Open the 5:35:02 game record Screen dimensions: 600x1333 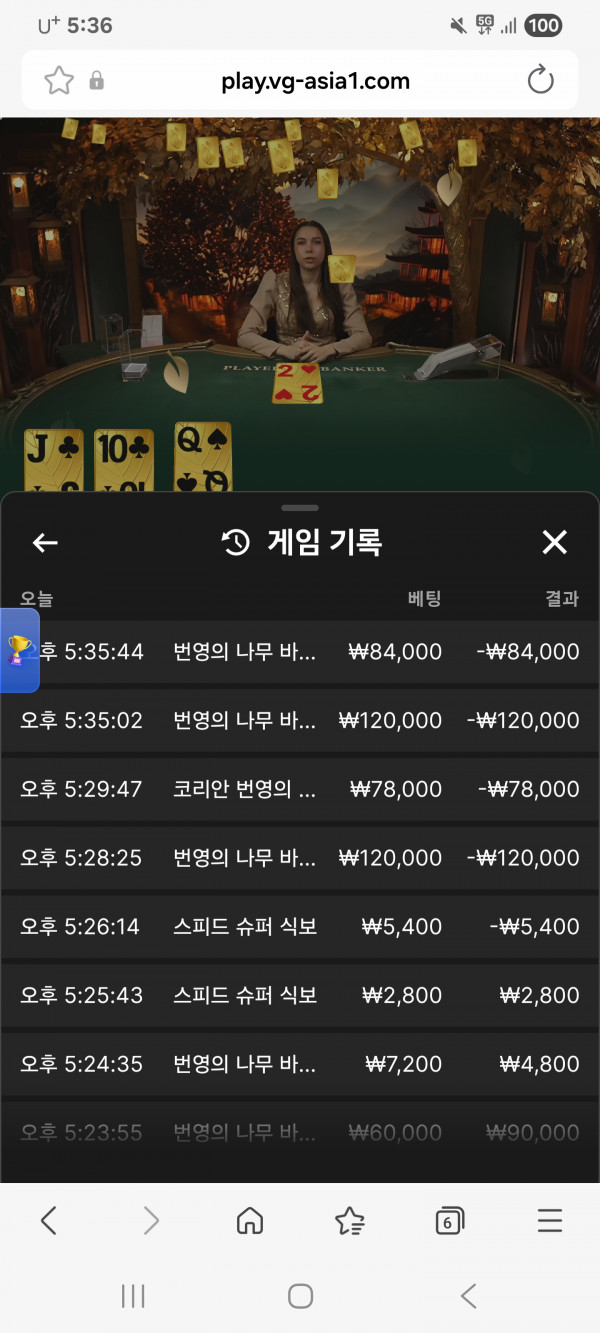(x=300, y=721)
